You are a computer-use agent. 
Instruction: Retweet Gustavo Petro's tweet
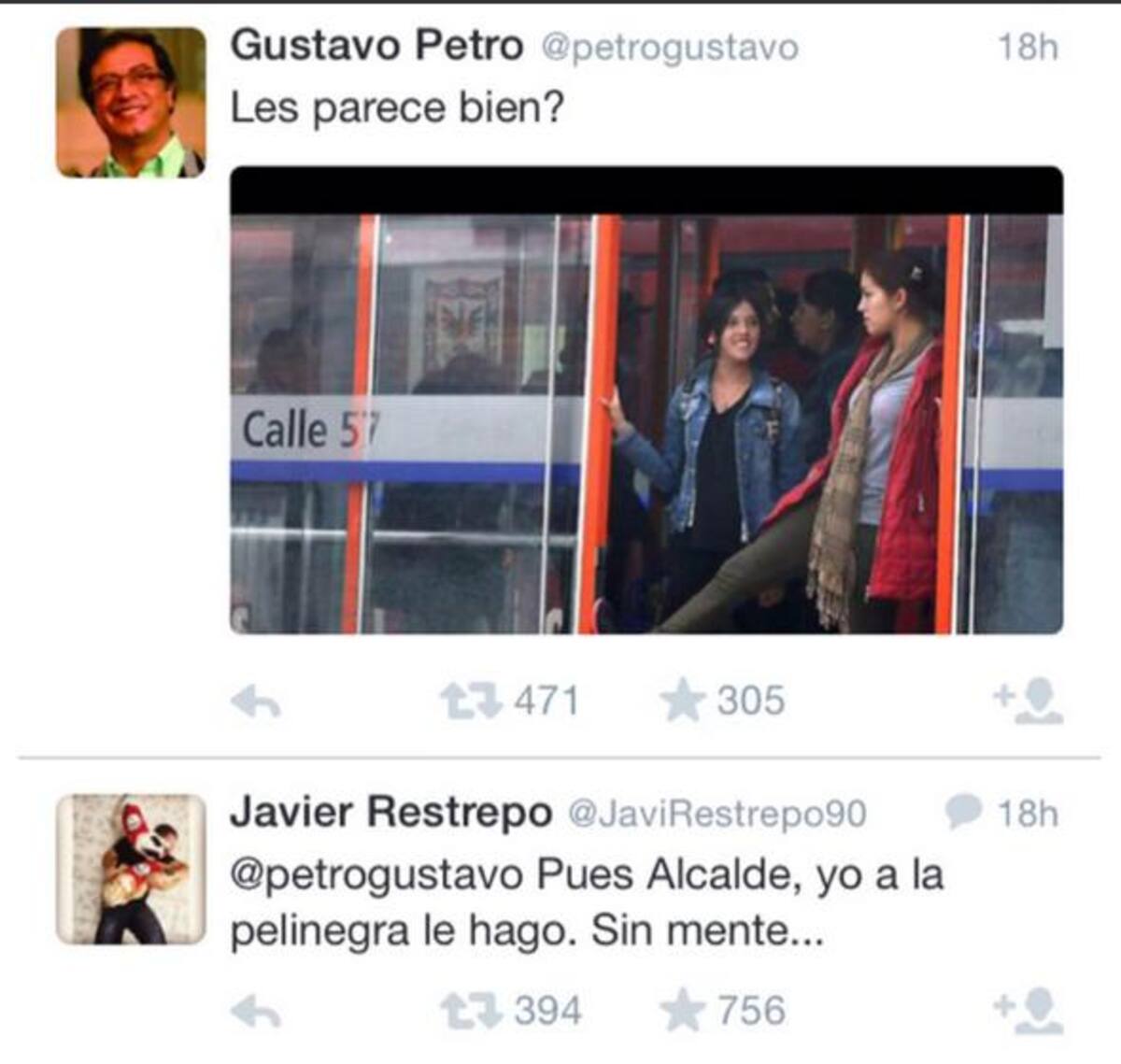[x=471, y=702]
